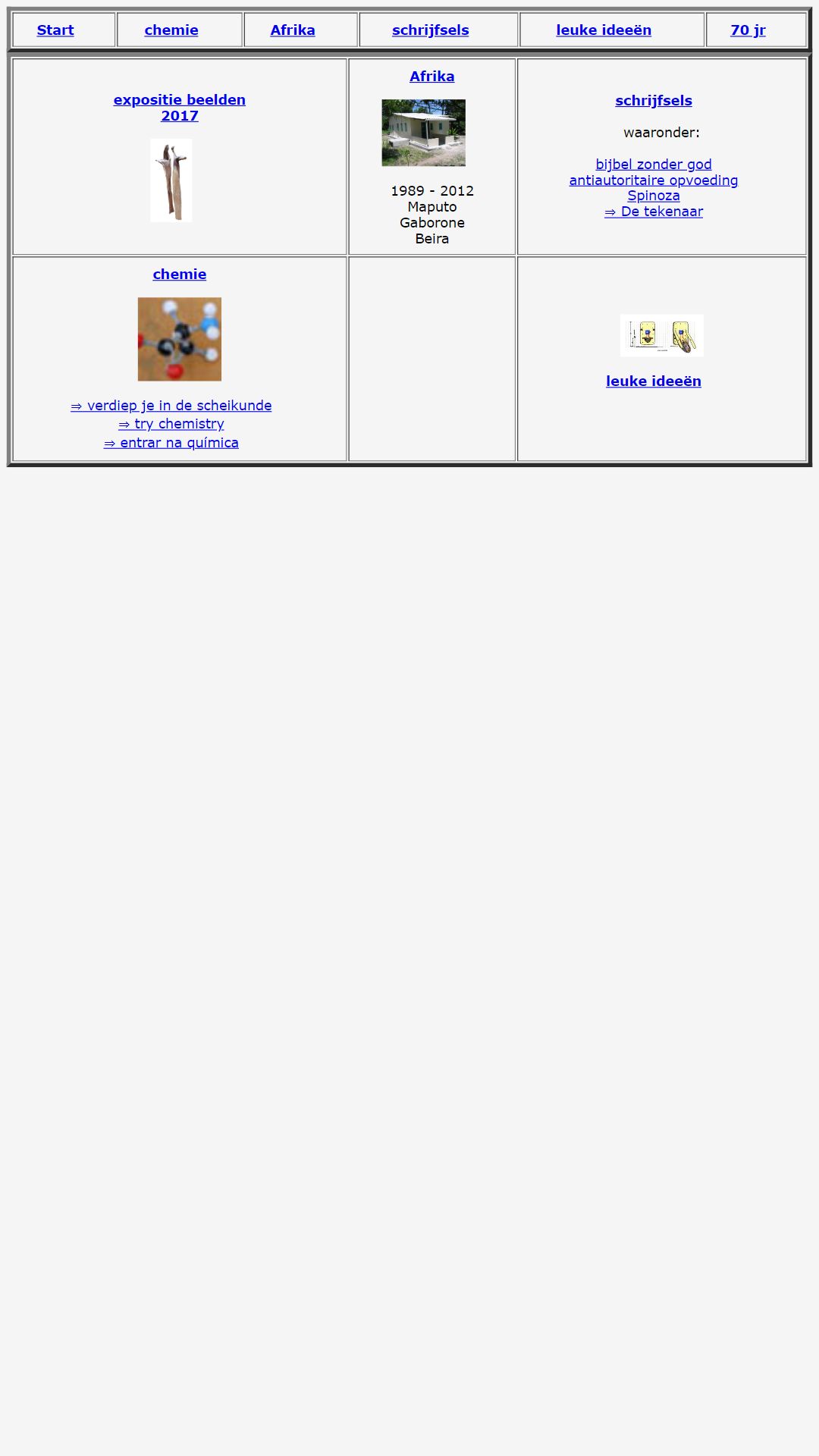Open the expositie beelden 2017 link
This screenshot has width=819, height=1456.
click(x=180, y=108)
